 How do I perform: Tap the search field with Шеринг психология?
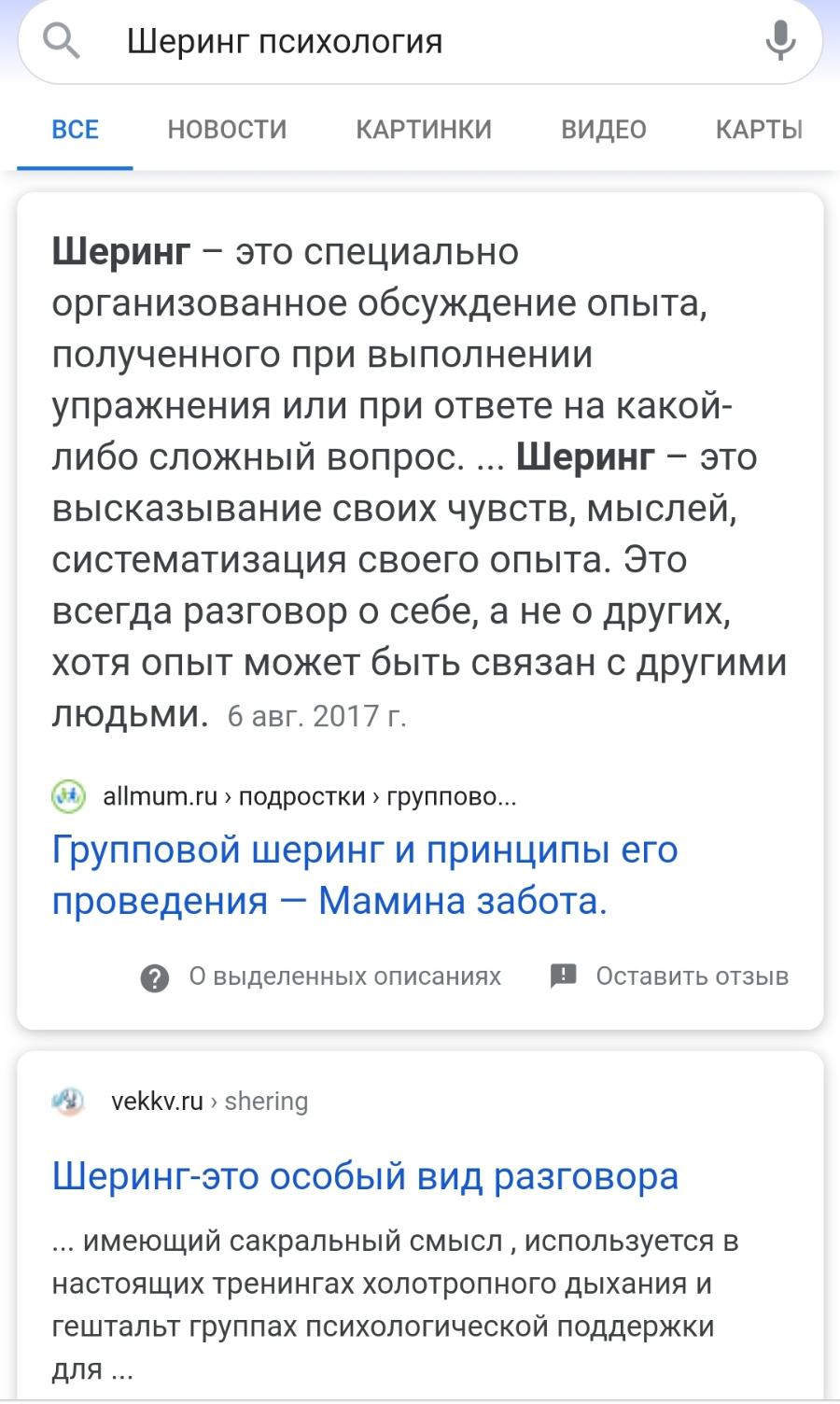(420, 42)
